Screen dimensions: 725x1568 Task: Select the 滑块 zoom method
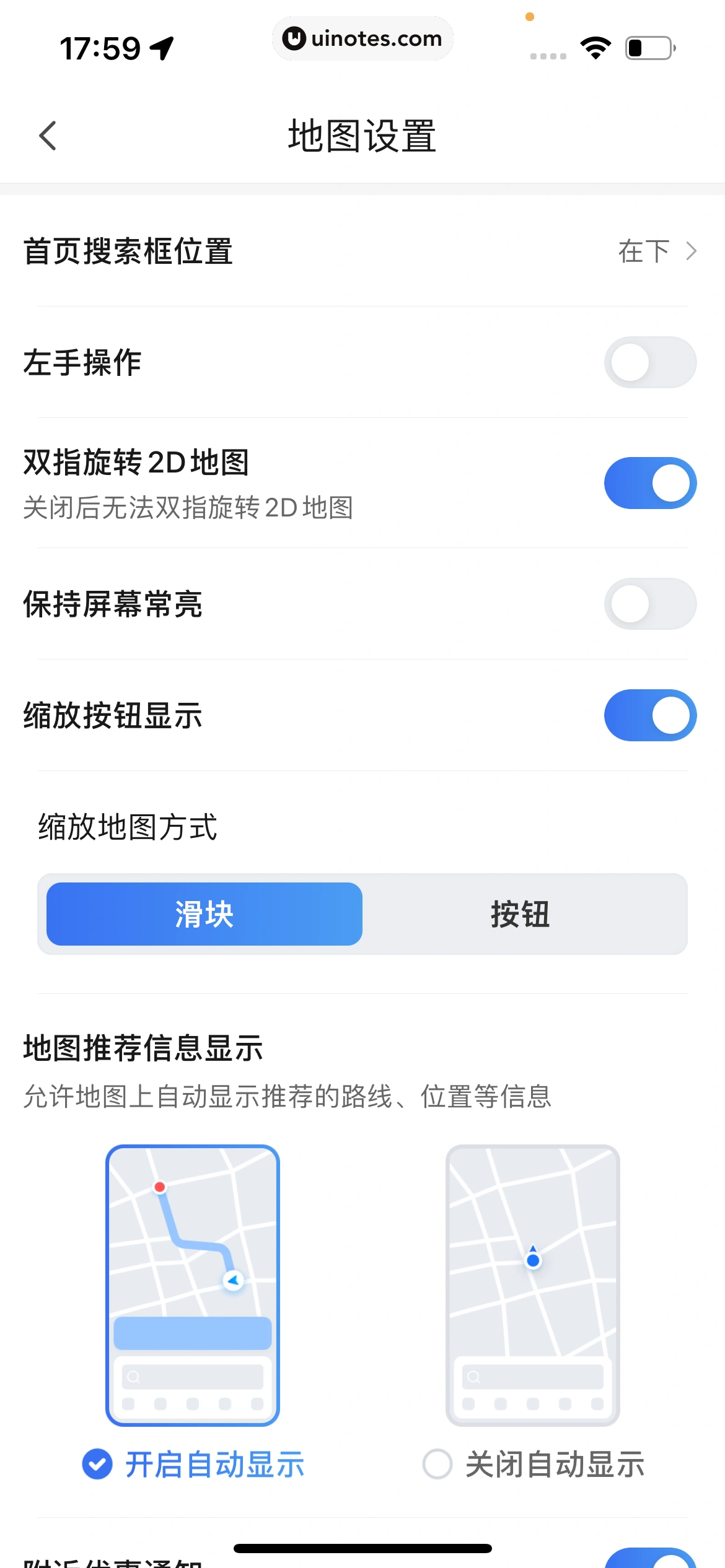coord(204,914)
